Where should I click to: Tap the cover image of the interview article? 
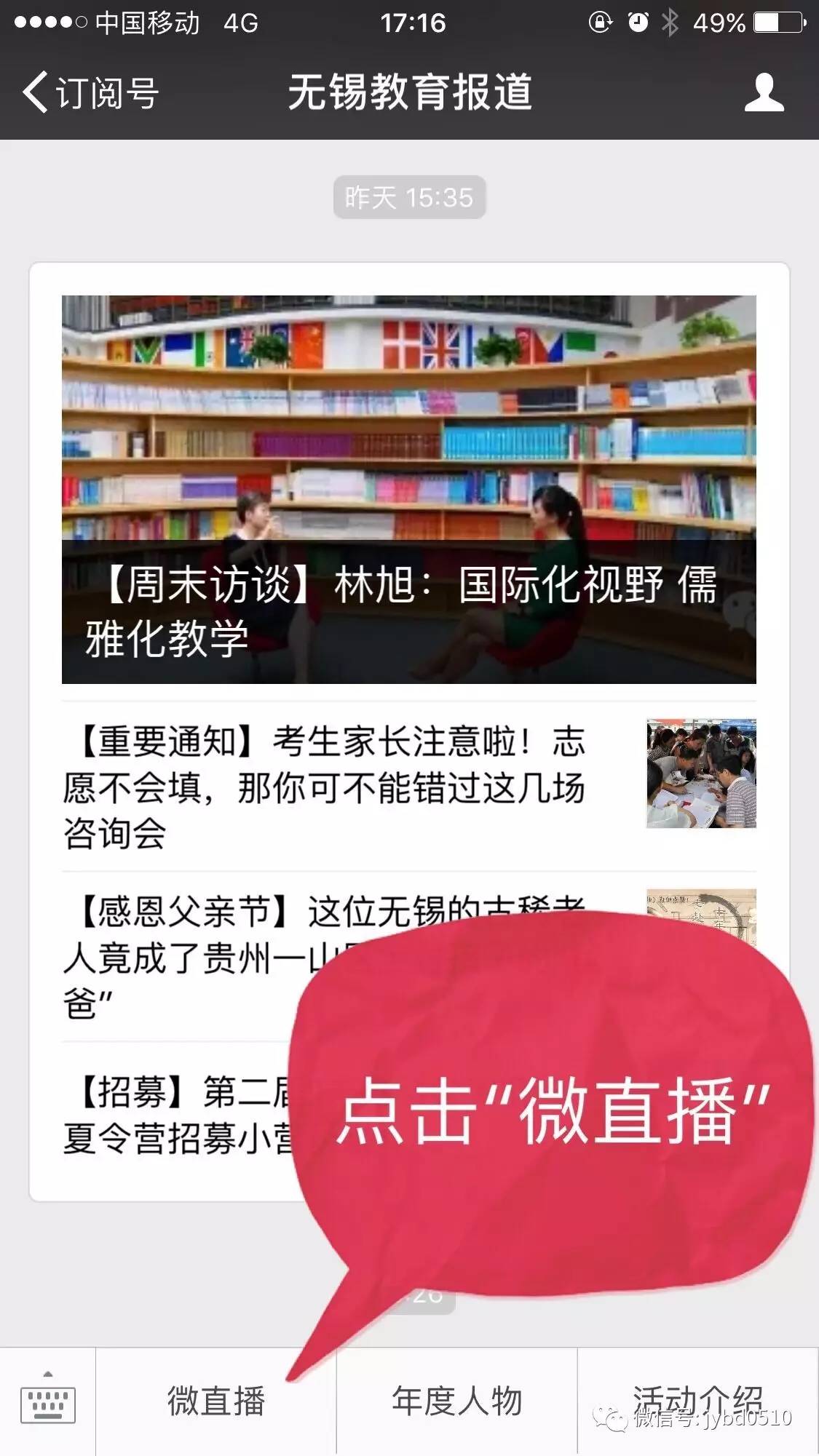[410, 437]
